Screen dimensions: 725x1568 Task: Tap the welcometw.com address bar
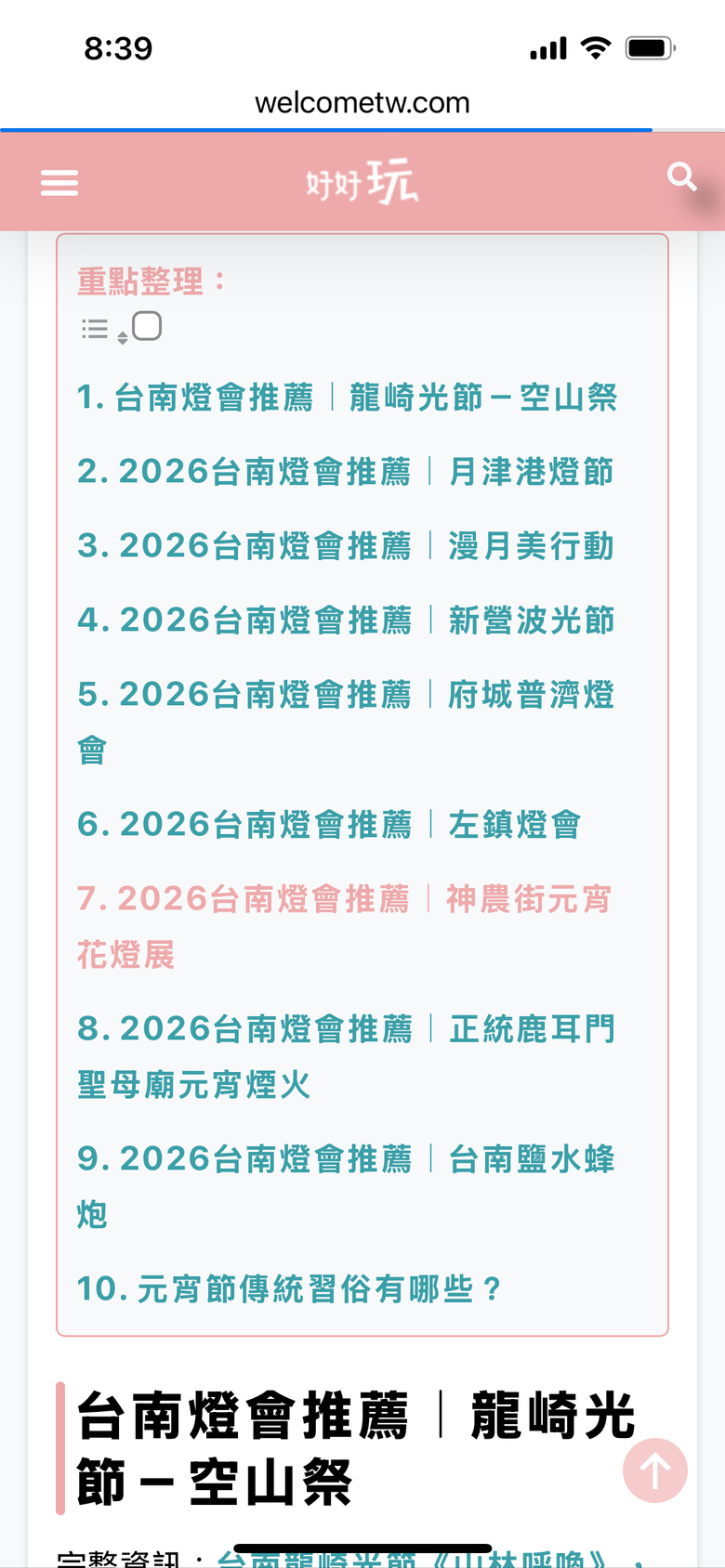pyautogui.click(x=362, y=102)
